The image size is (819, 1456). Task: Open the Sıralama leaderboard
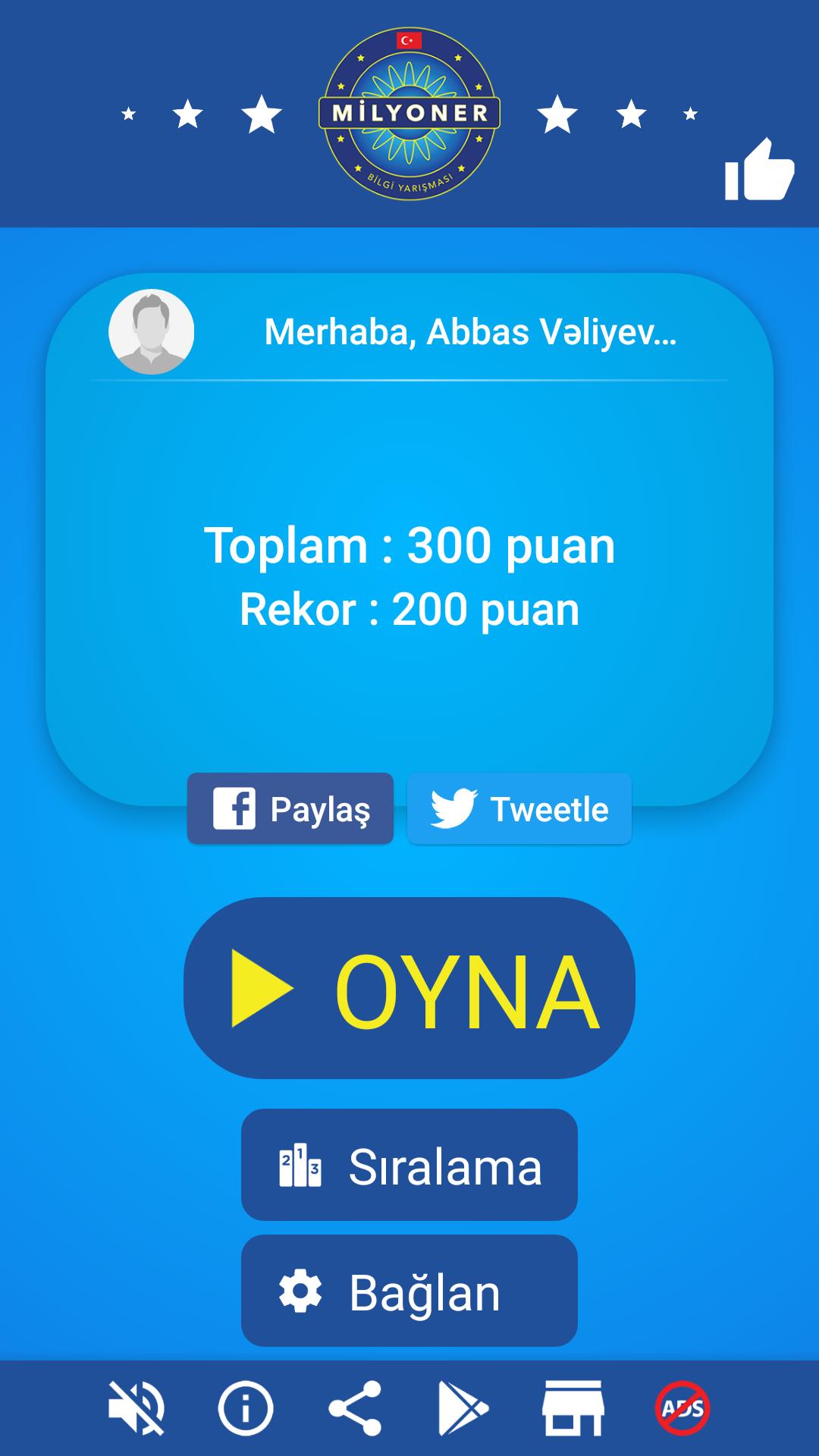[409, 1166]
